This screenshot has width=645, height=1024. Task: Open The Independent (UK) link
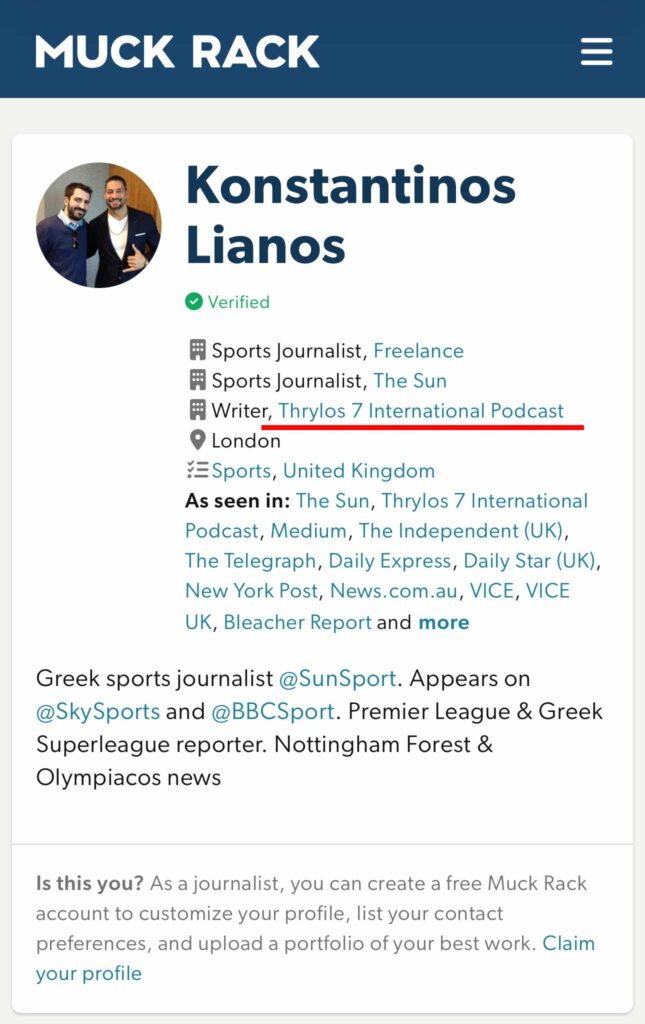pos(460,531)
